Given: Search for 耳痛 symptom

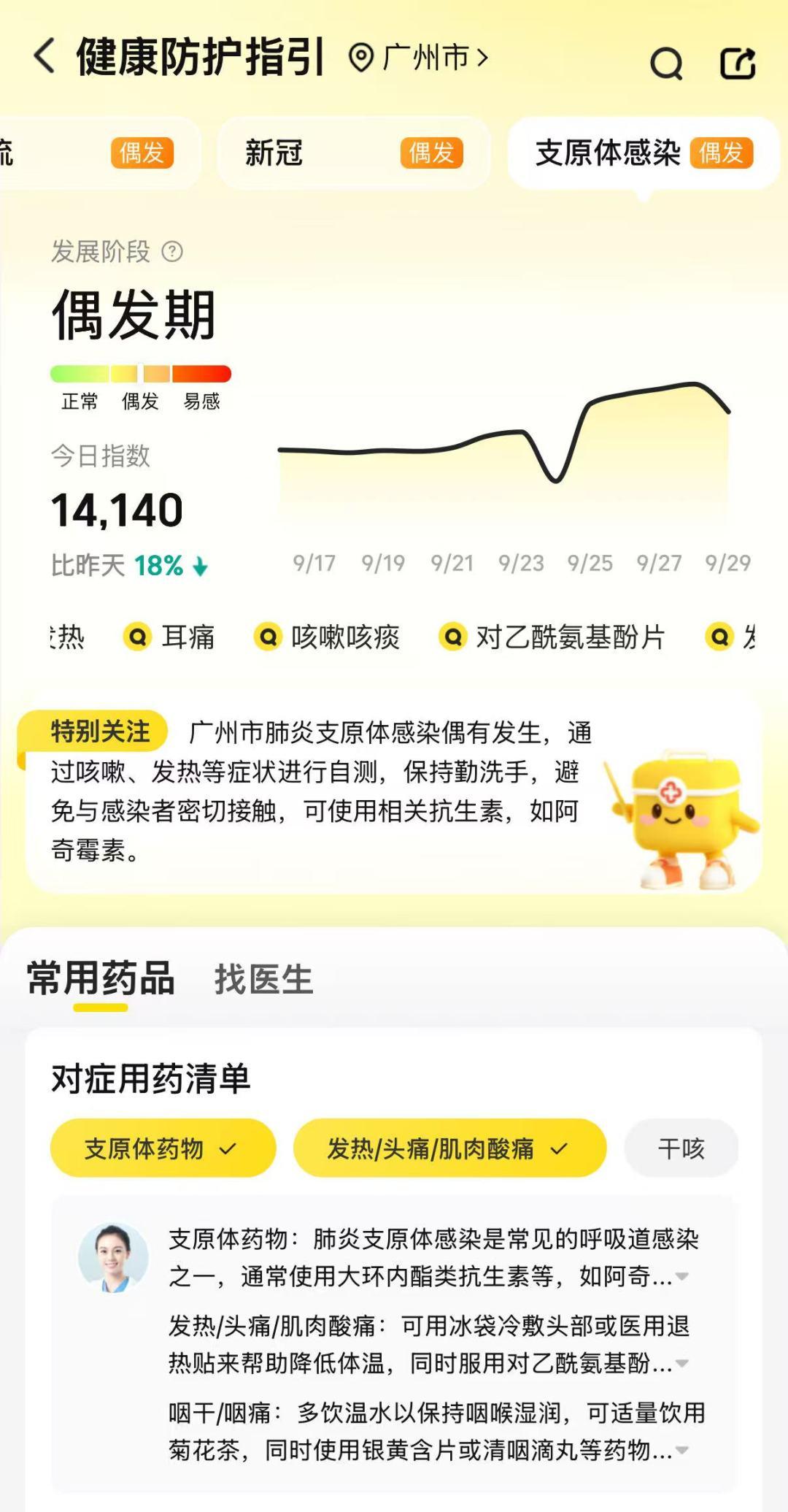Looking at the screenshot, I should tap(170, 637).
